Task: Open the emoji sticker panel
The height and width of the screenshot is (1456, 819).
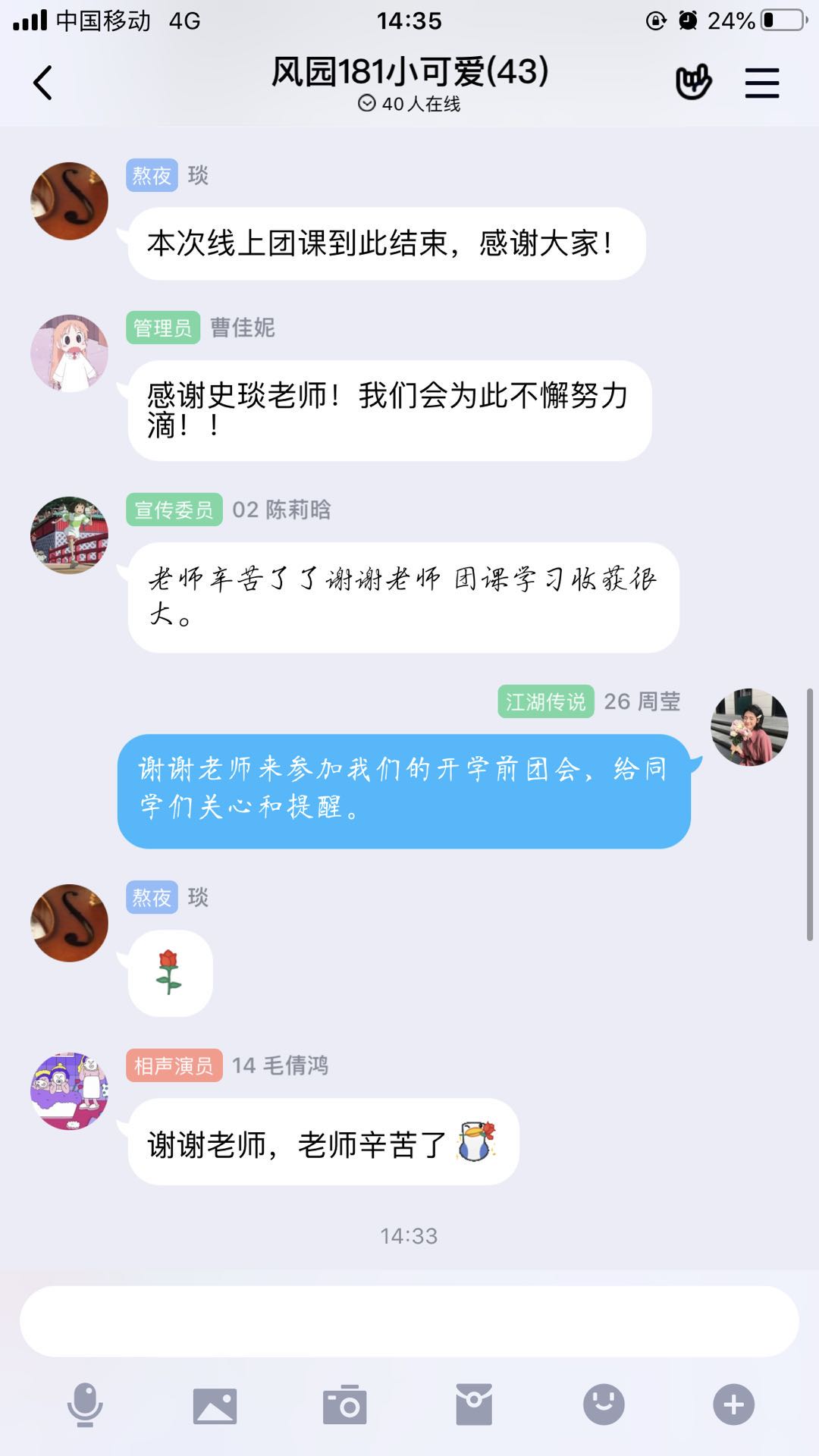Action: [x=604, y=1404]
